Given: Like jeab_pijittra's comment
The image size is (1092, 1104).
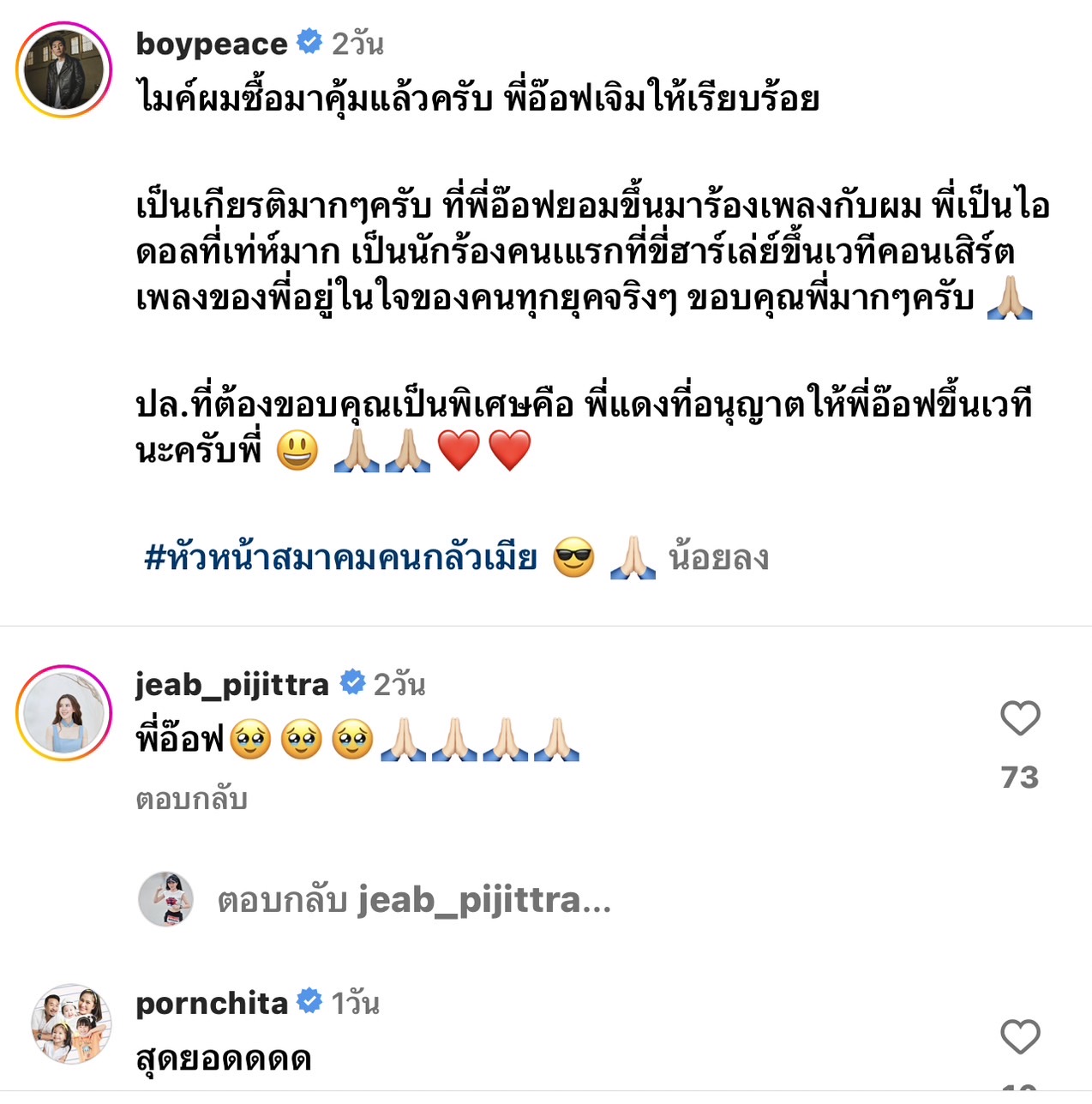Looking at the screenshot, I should [x=1019, y=718].
